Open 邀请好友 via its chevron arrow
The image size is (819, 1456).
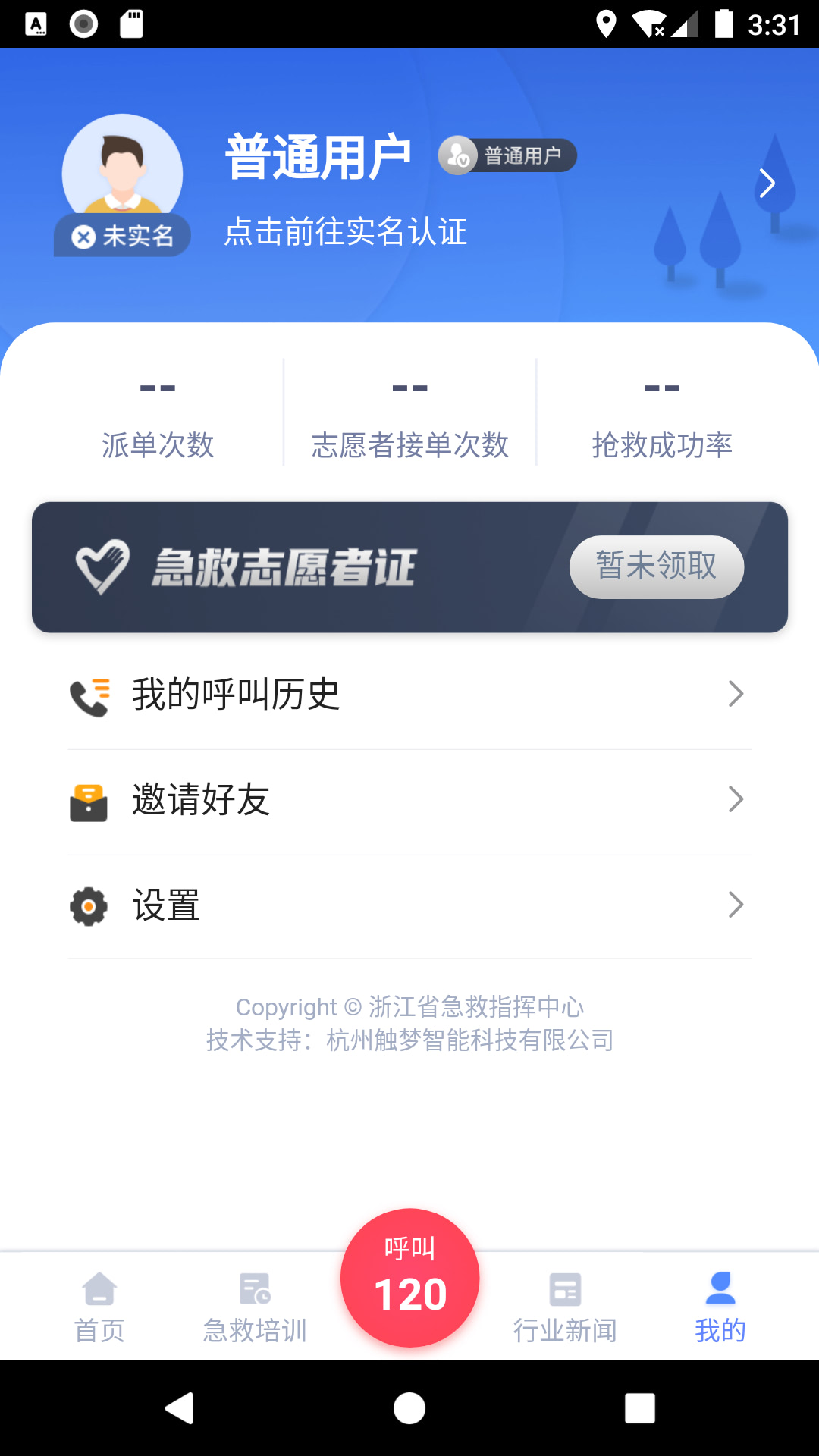point(735,800)
